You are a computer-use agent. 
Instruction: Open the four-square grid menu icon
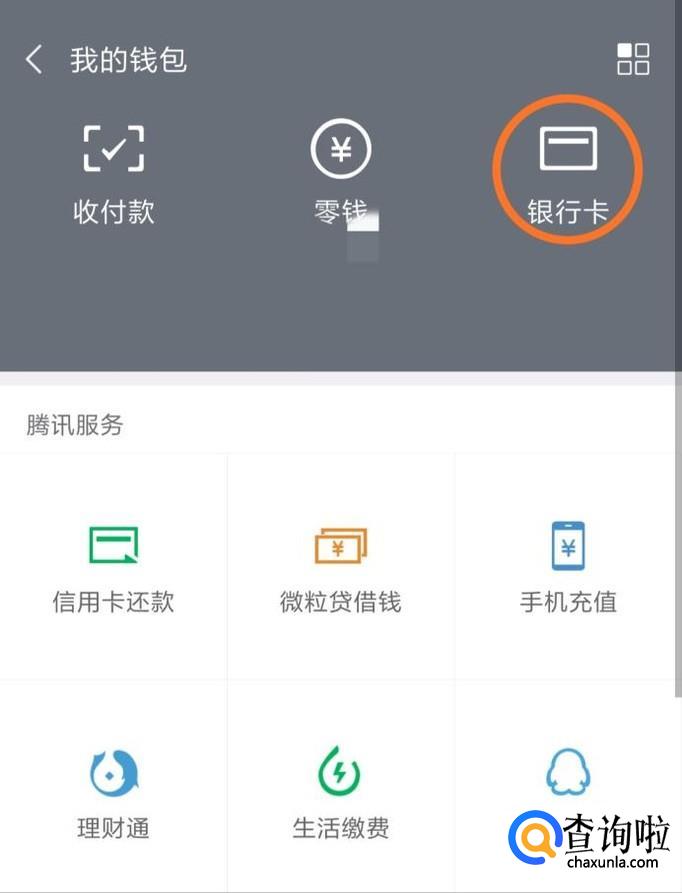tap(633, 59)
